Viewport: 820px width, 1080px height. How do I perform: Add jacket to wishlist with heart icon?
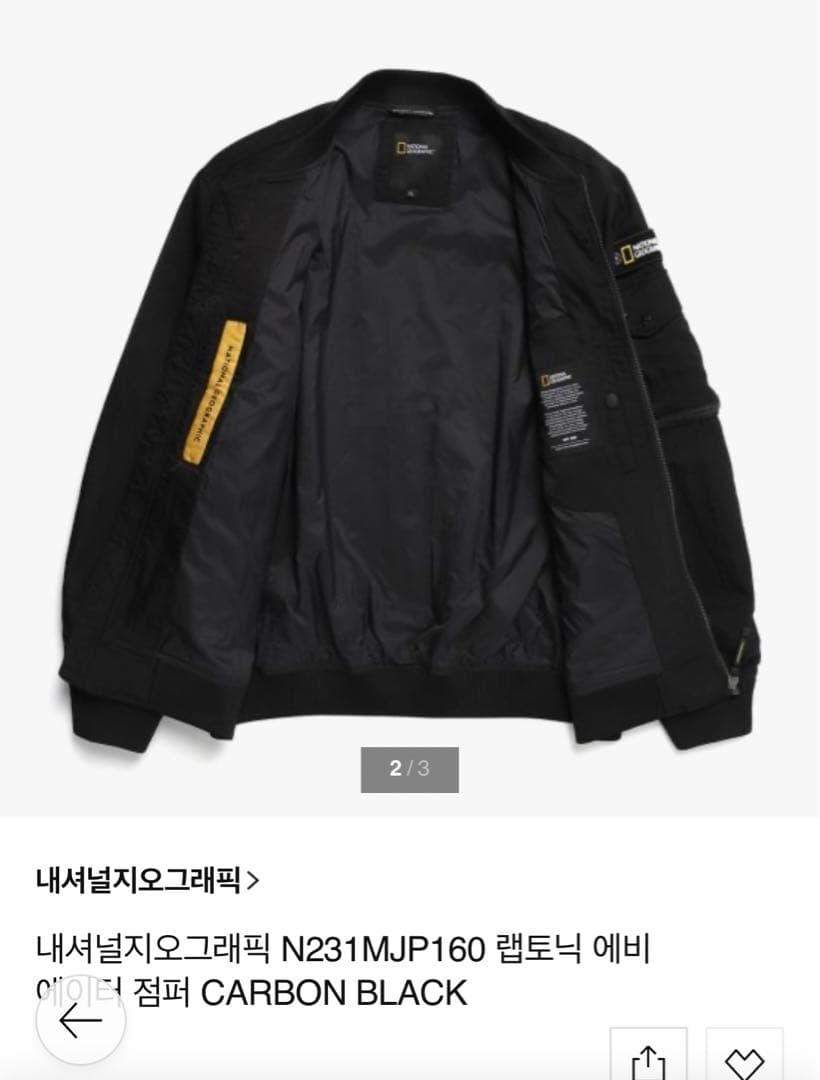[744, 1060]
